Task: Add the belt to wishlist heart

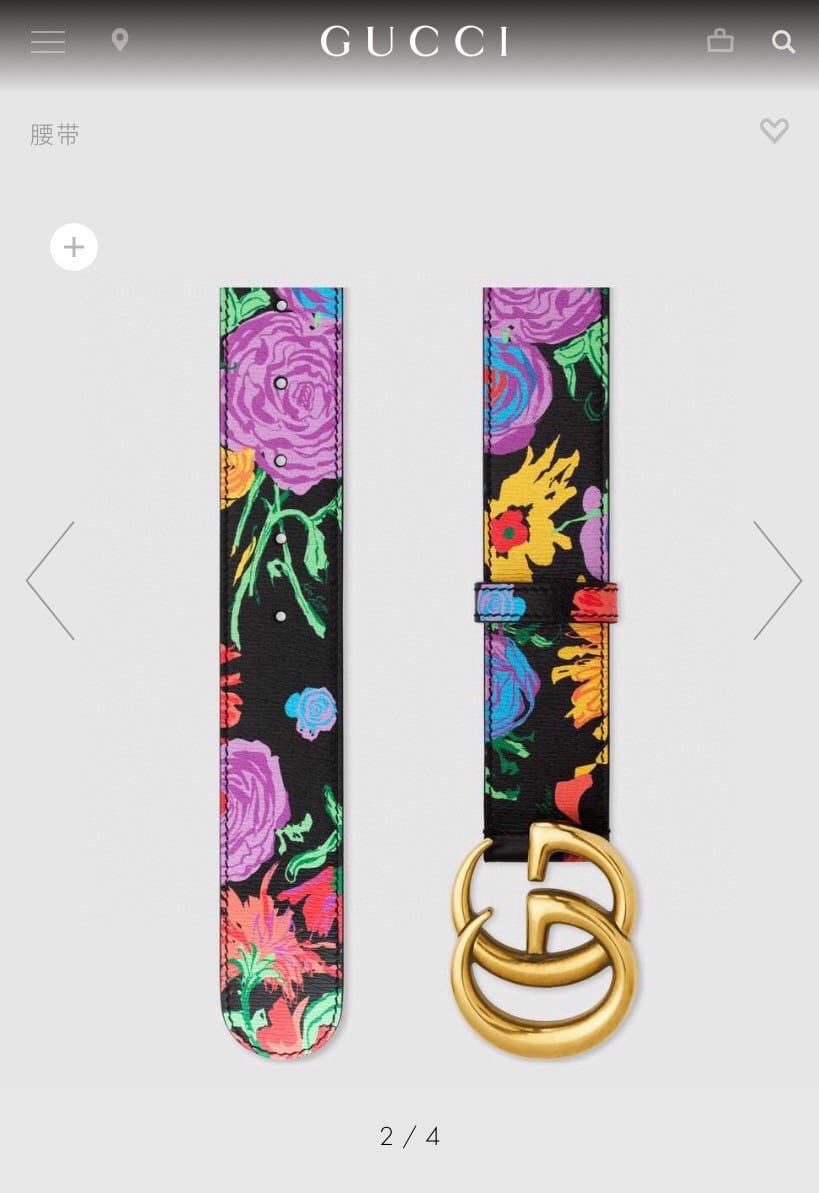Action: [x=774, y=131]
